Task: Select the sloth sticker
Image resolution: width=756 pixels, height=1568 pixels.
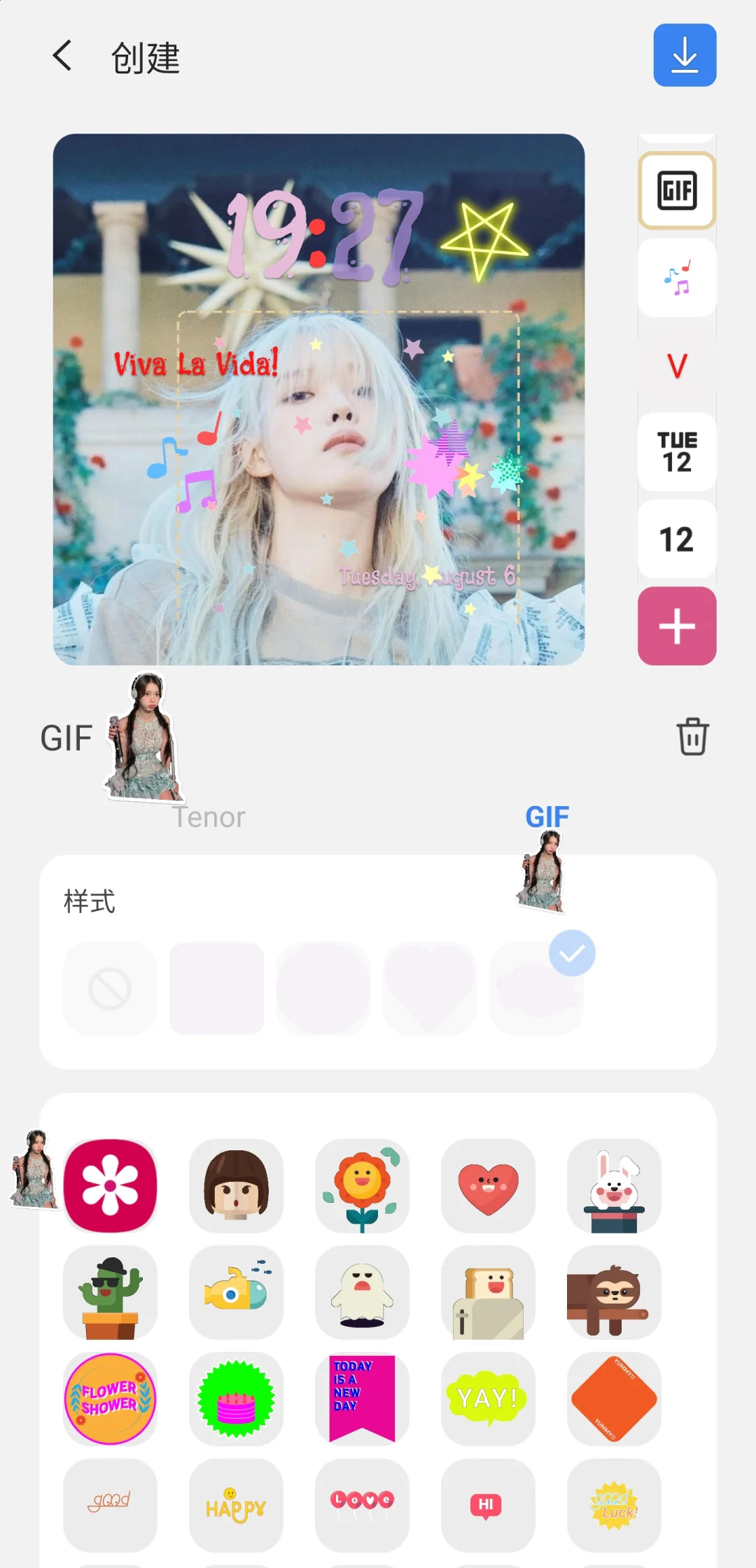Action: pyautogui.click(x=614, y=1292)
